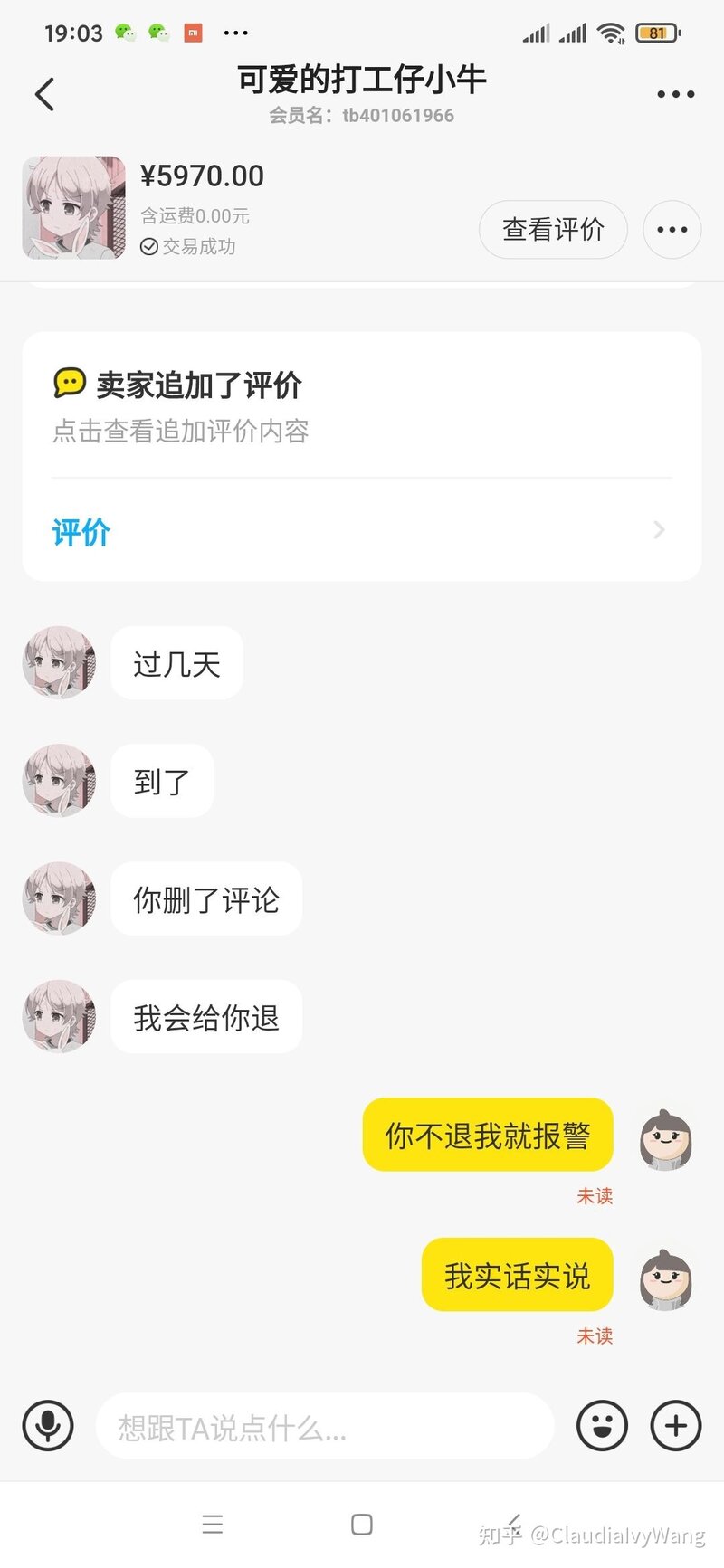Open seller's avatar next to 过几天
724x1568 pixels.
tap(59, 663)
